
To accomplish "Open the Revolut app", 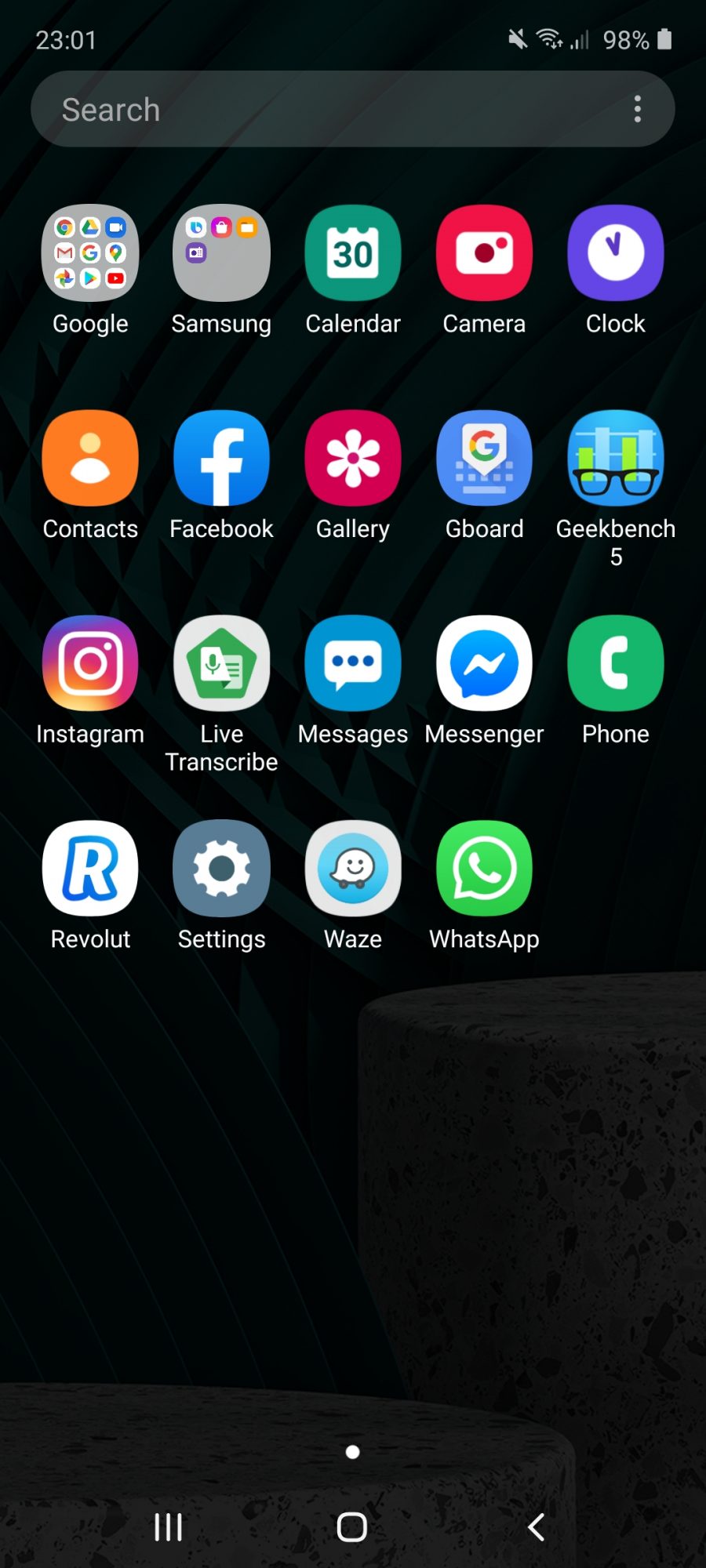I will [90, 869].
